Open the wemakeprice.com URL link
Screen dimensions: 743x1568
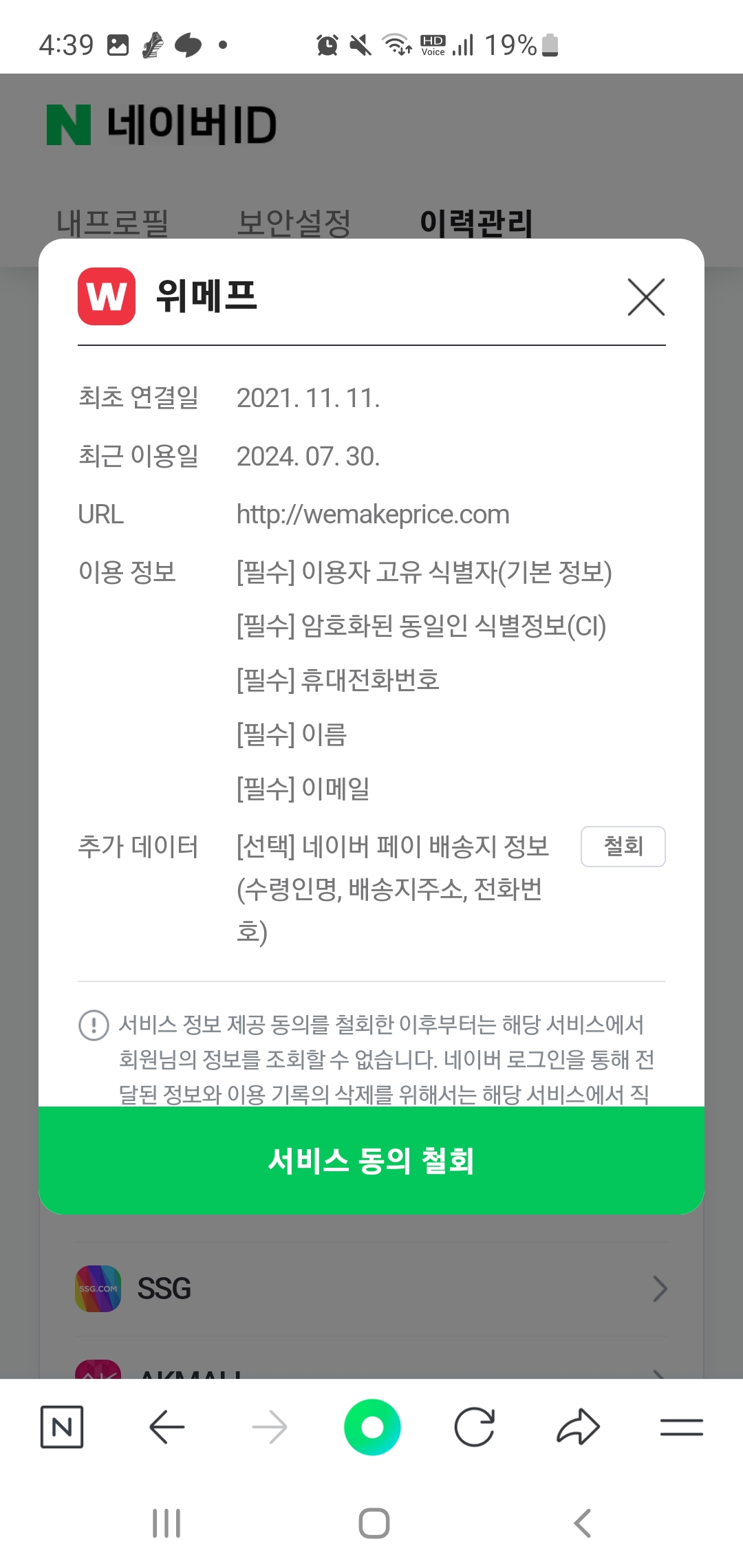[372, 514]
